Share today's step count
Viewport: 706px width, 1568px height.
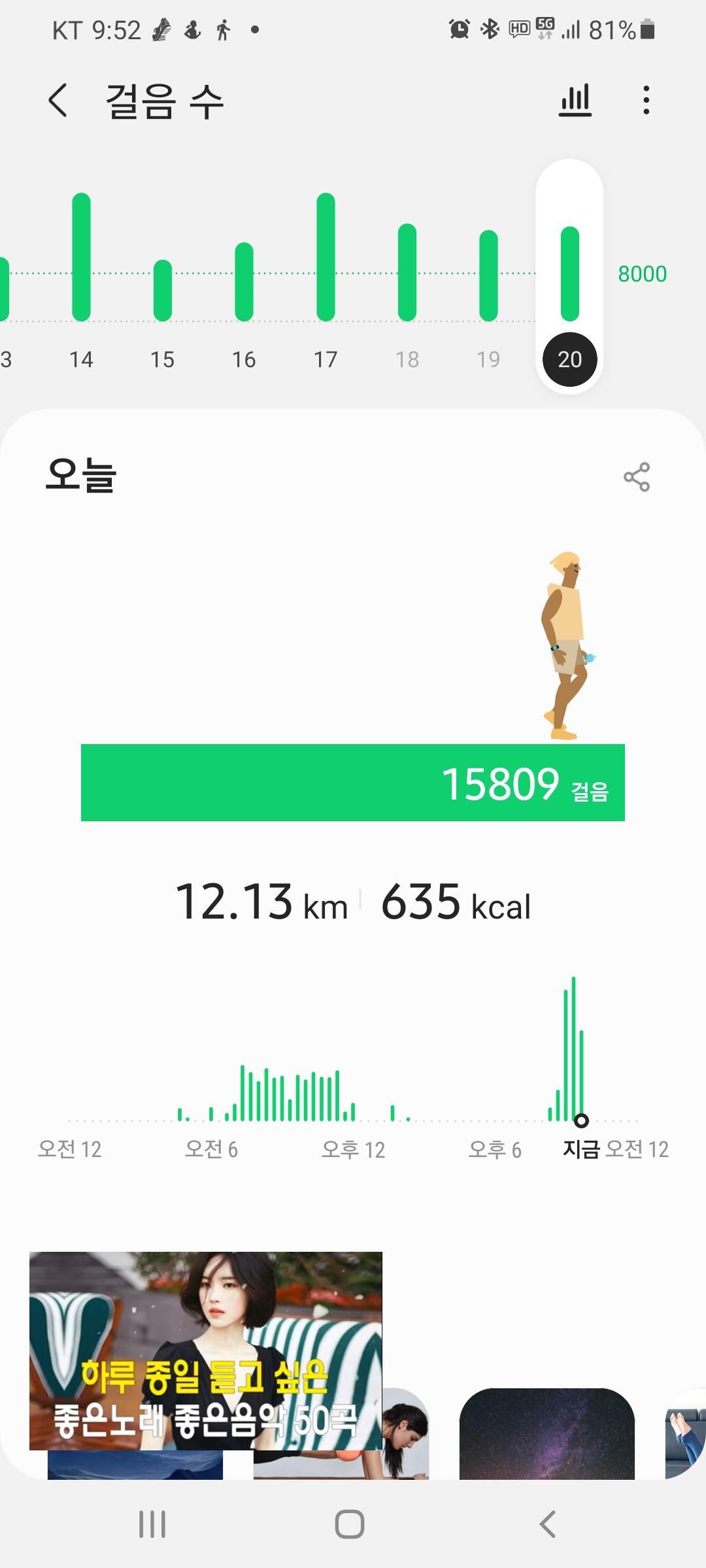point(636,477)
